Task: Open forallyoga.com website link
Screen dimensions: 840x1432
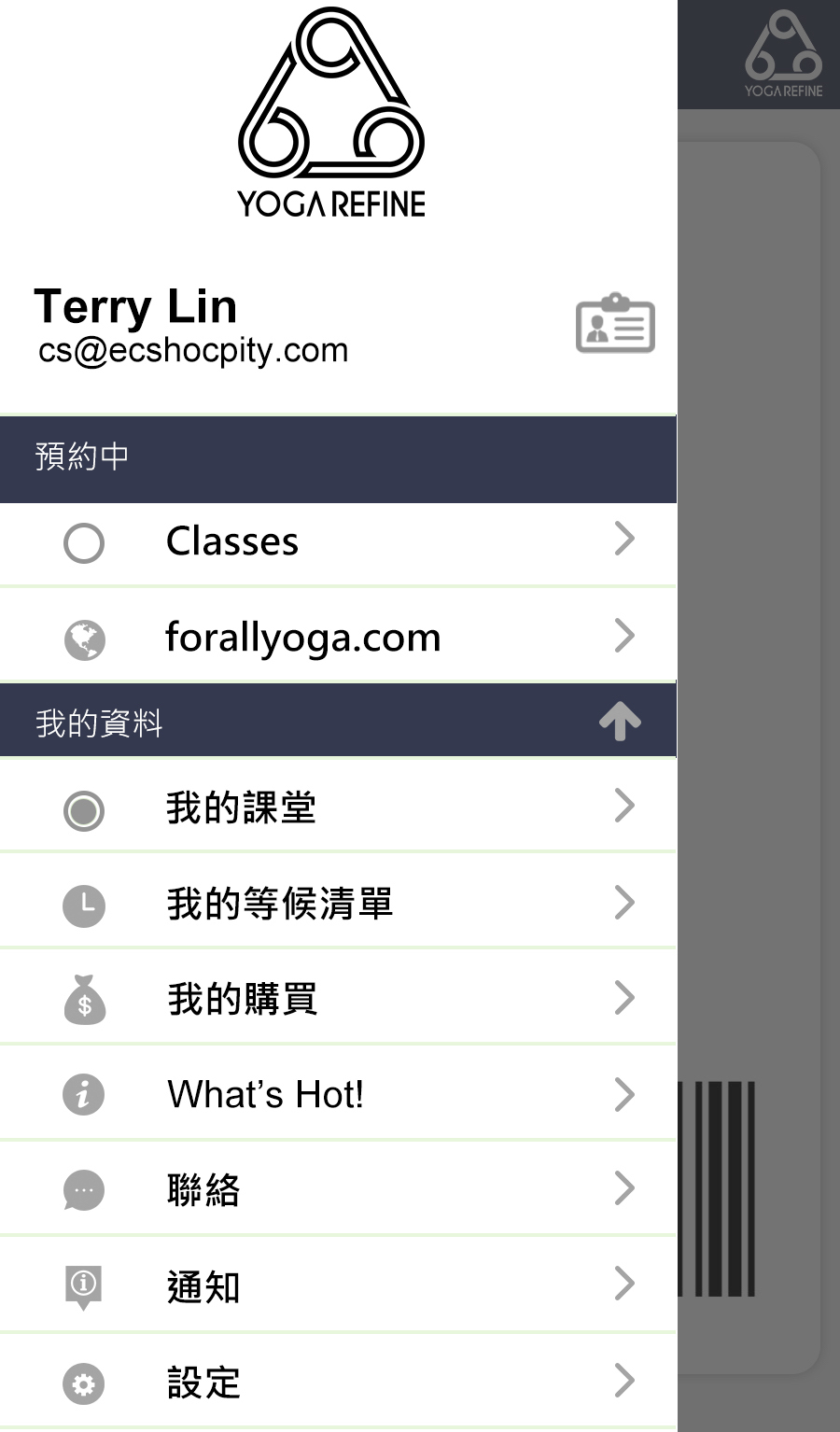Action: point(338,638)
